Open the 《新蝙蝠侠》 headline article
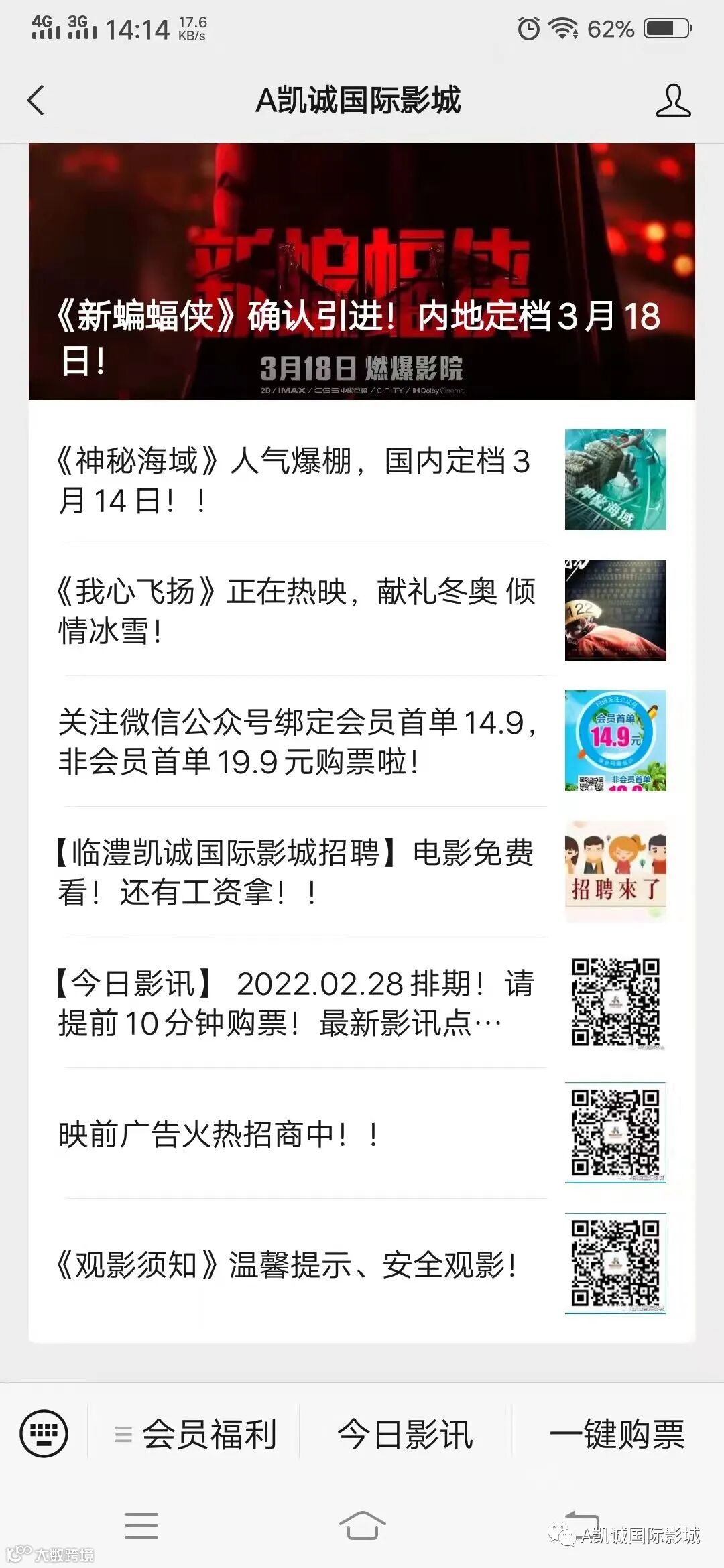 [x=361, y=271]
